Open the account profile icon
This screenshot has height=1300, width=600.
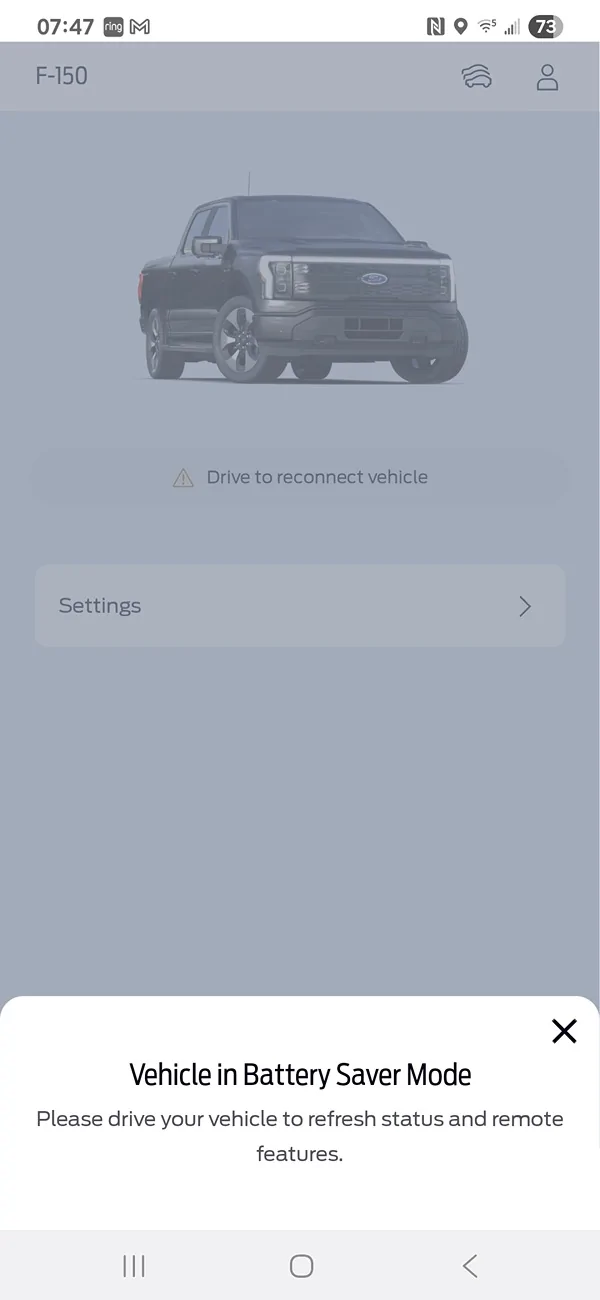[x=547, y=77]
